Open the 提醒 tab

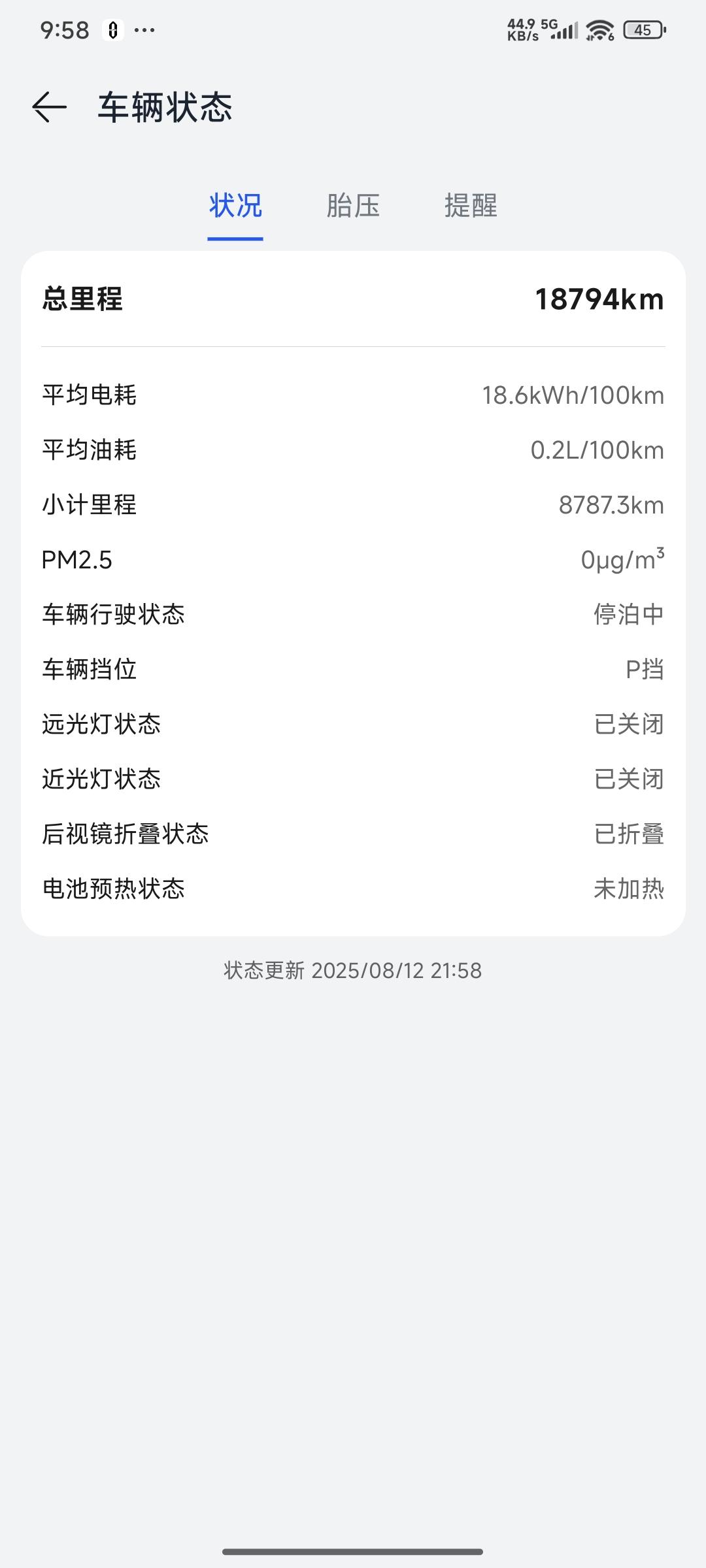[x=471, y=206]
